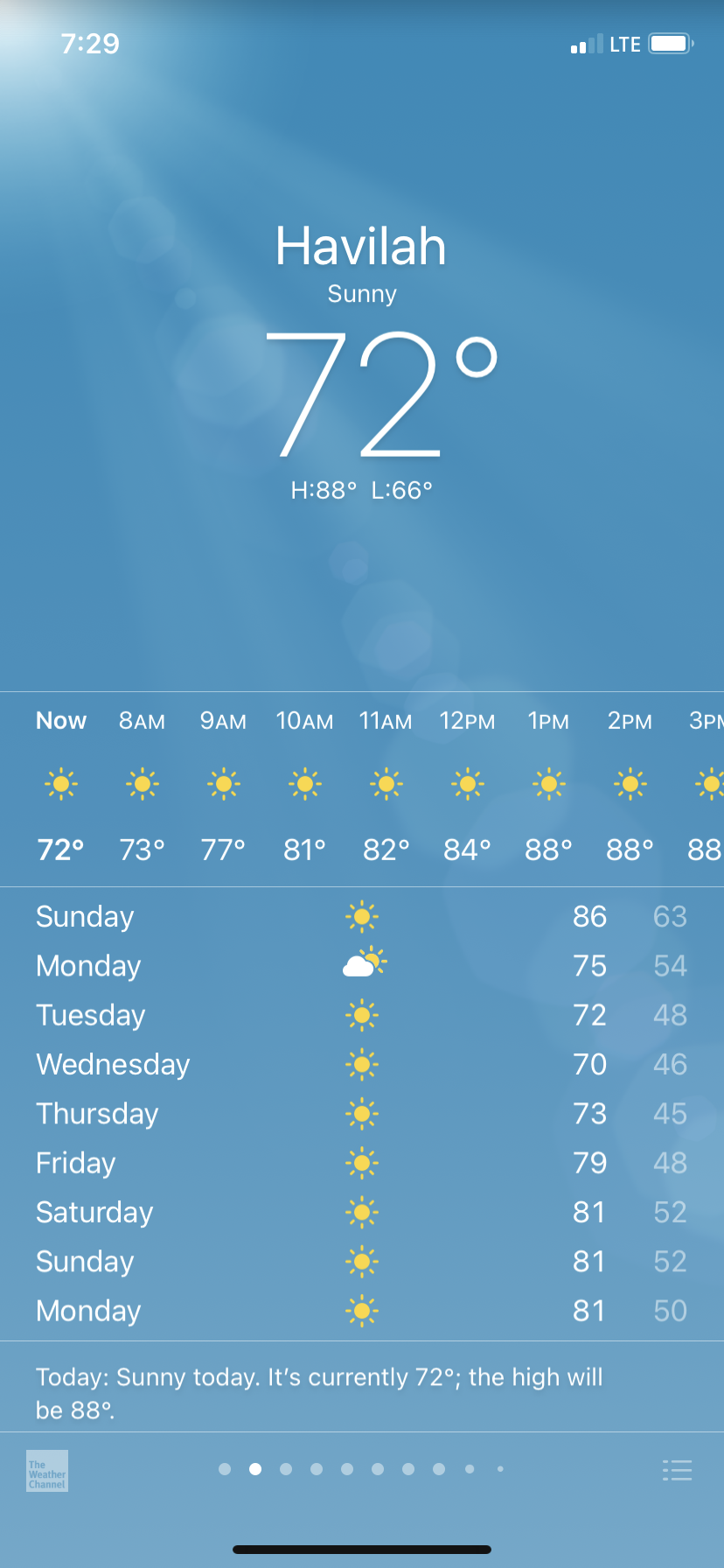Open The Weather Channel link

coord(47,1471)
